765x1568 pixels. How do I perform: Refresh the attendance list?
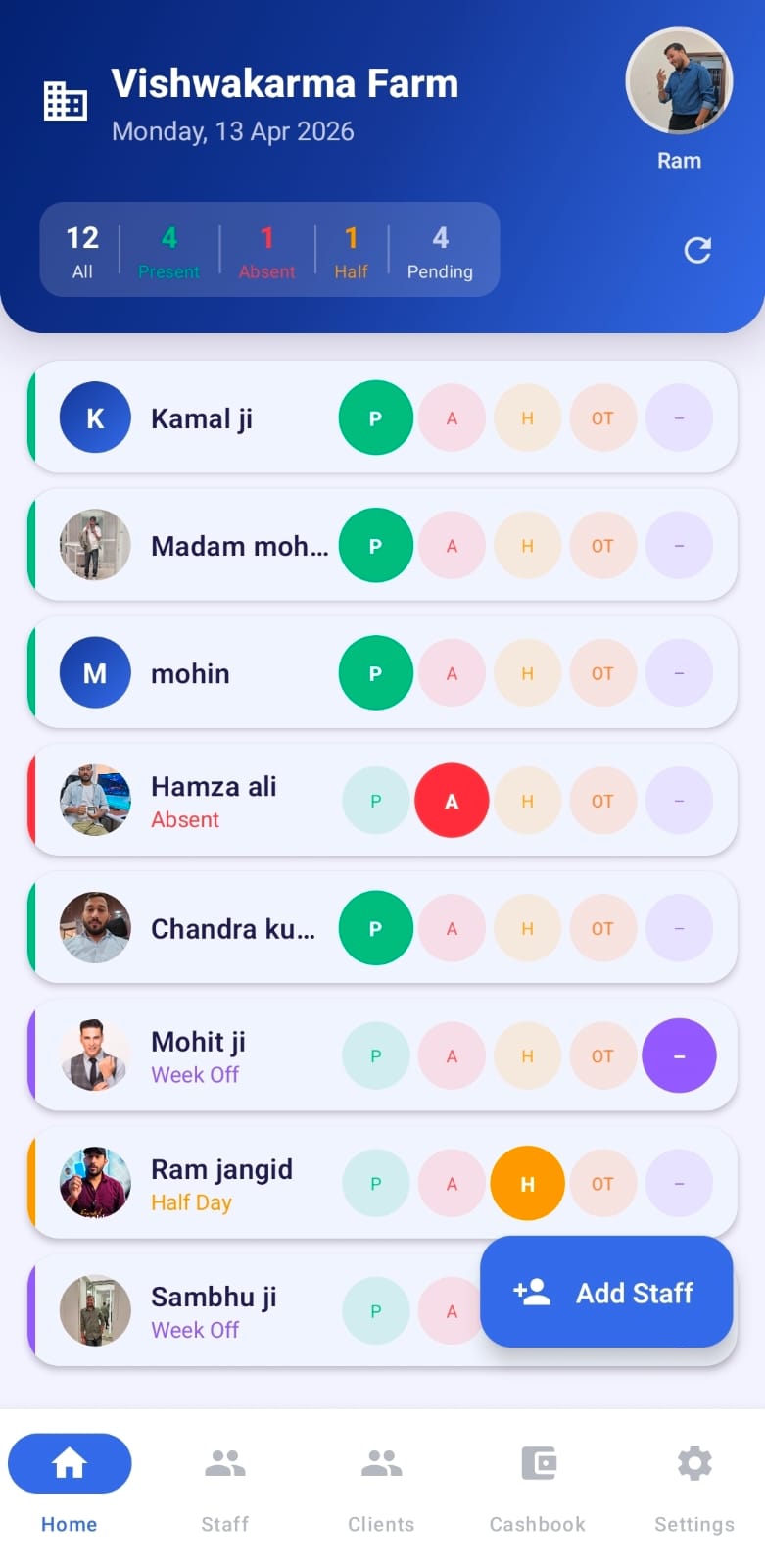(697, 251)
